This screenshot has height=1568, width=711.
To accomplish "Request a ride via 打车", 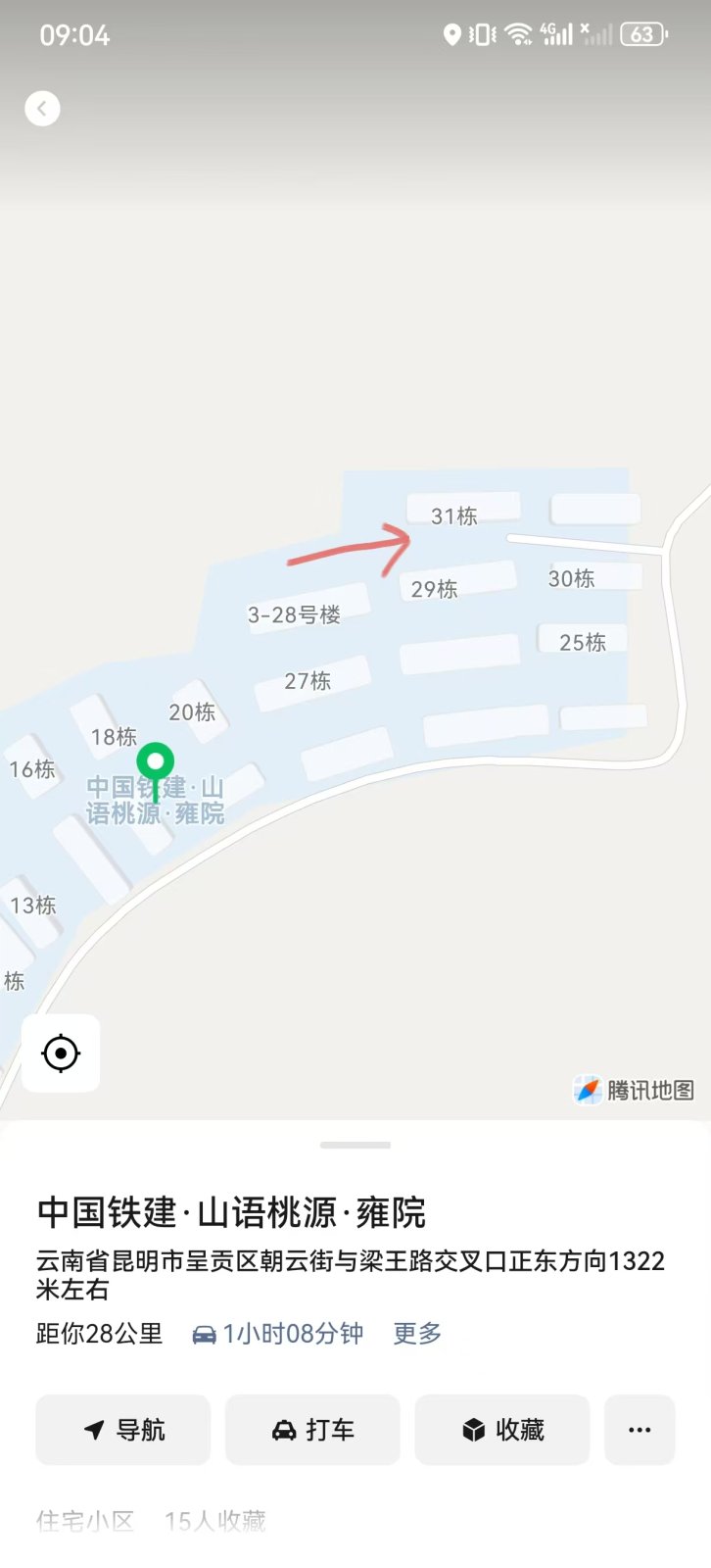I will (x=312, y=1430).
